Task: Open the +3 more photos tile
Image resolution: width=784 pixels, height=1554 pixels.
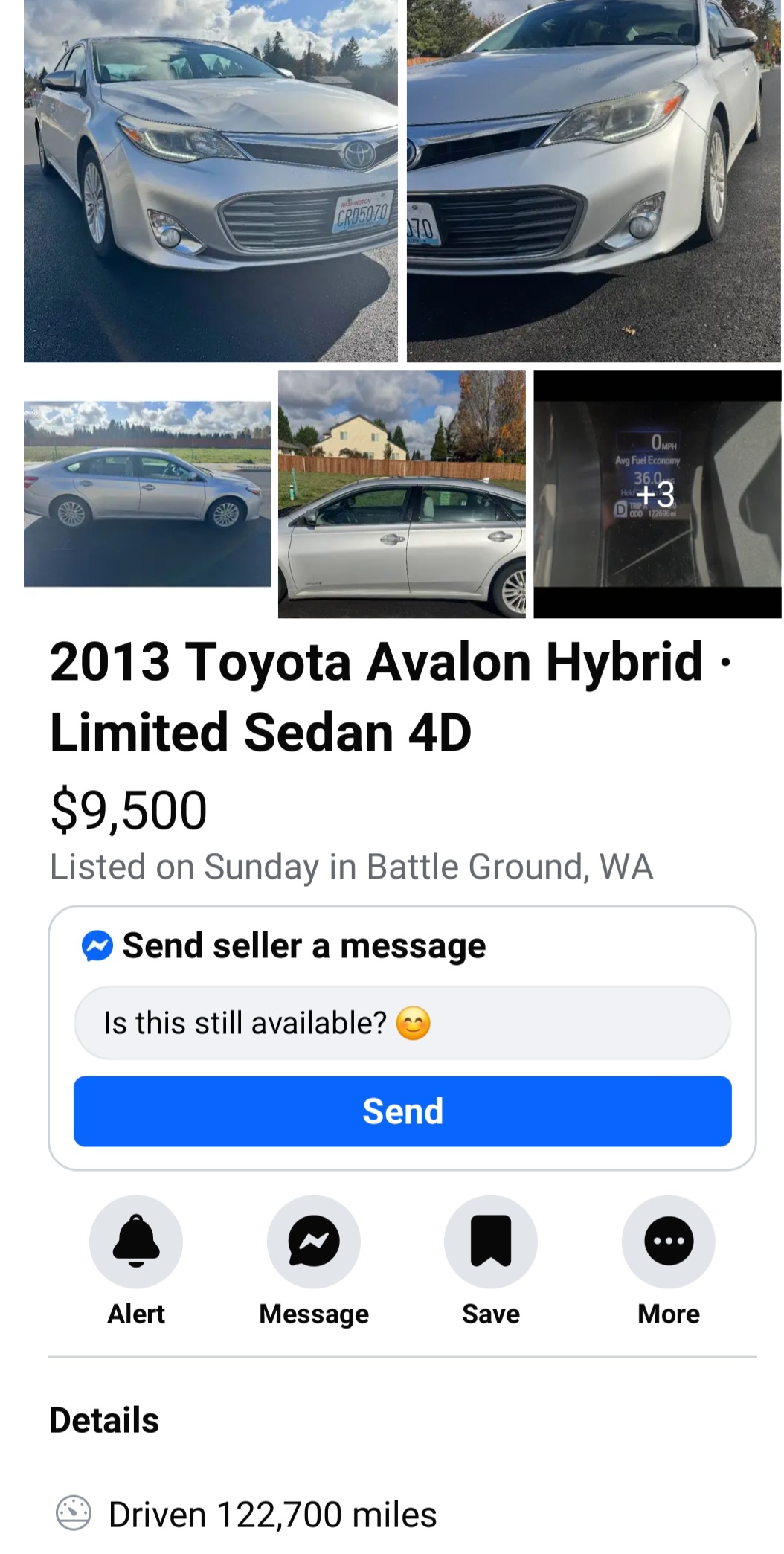Action: click(x=657, y=494)
